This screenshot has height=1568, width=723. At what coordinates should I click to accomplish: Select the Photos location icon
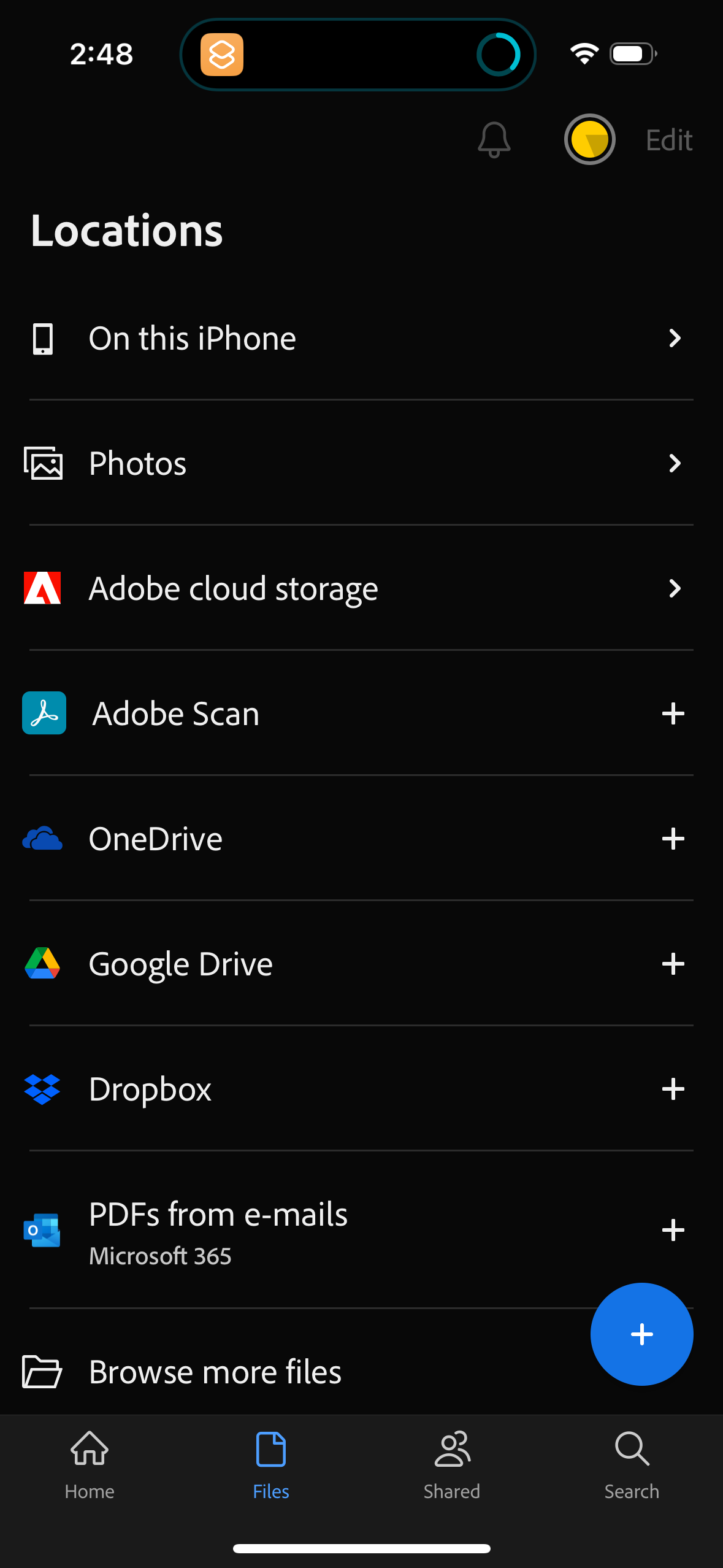(44, 464)
